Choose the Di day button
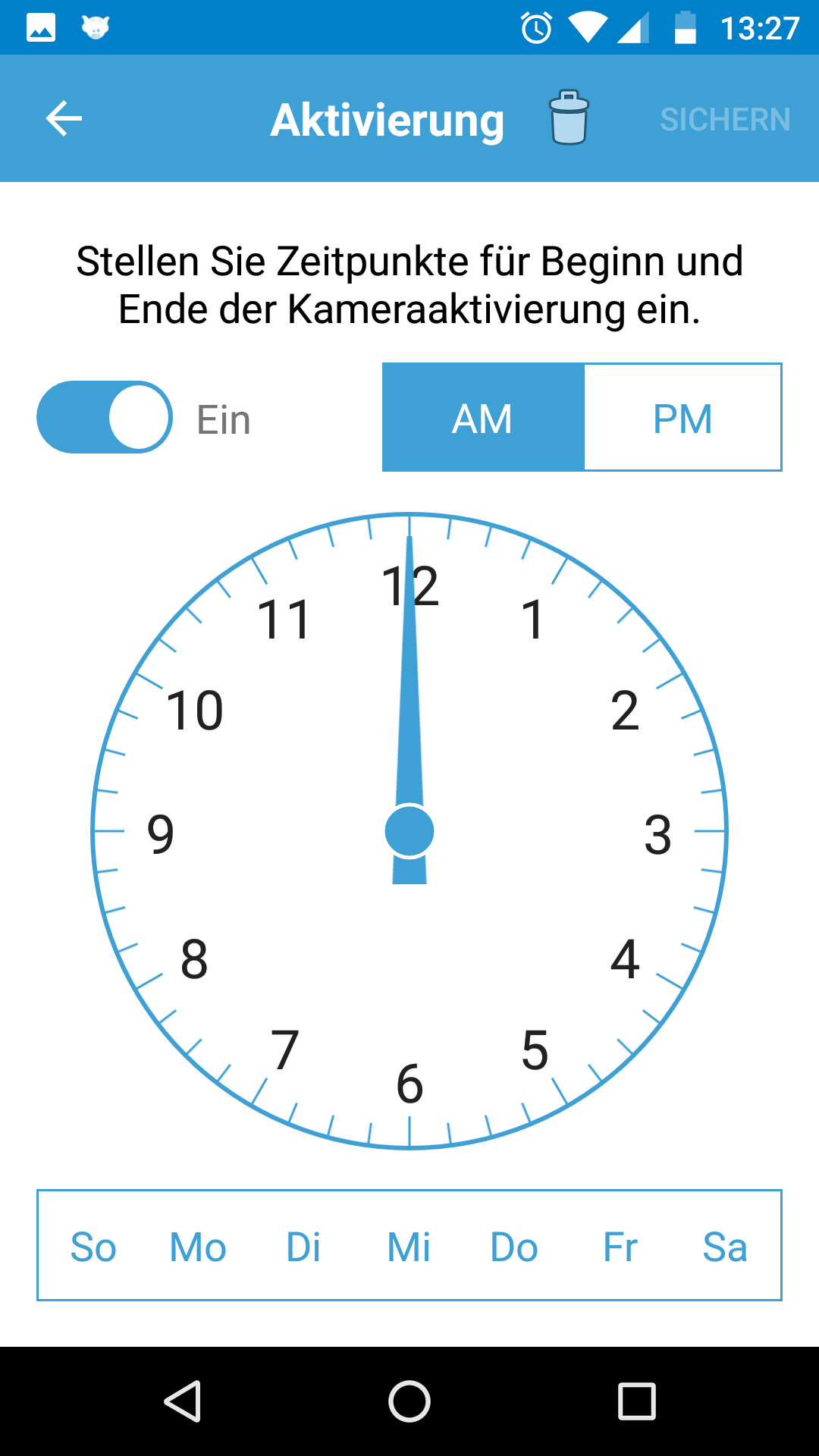 (x=303, y=1247)
